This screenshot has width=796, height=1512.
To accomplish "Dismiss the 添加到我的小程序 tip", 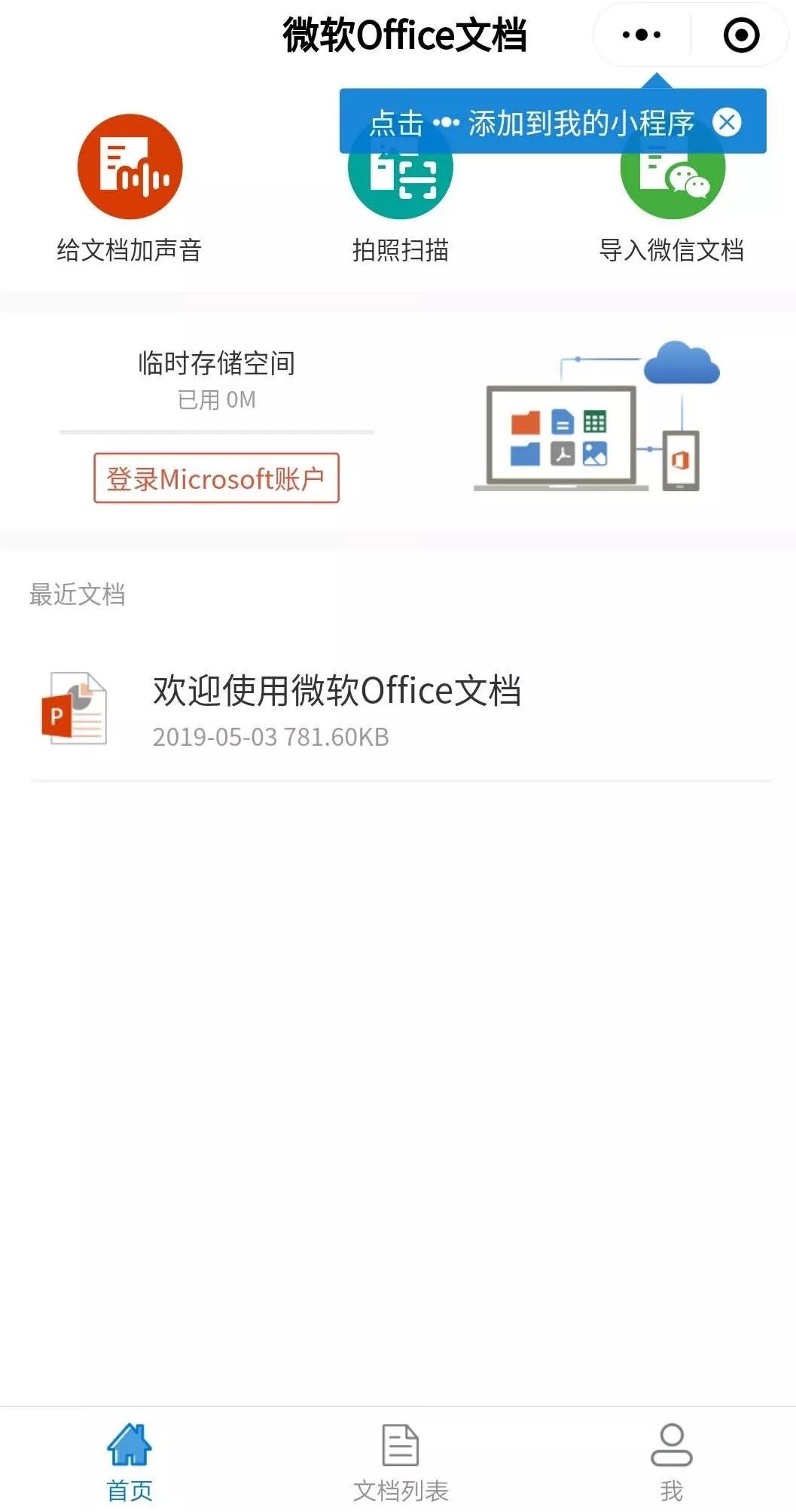I will [x=727, y=123].
